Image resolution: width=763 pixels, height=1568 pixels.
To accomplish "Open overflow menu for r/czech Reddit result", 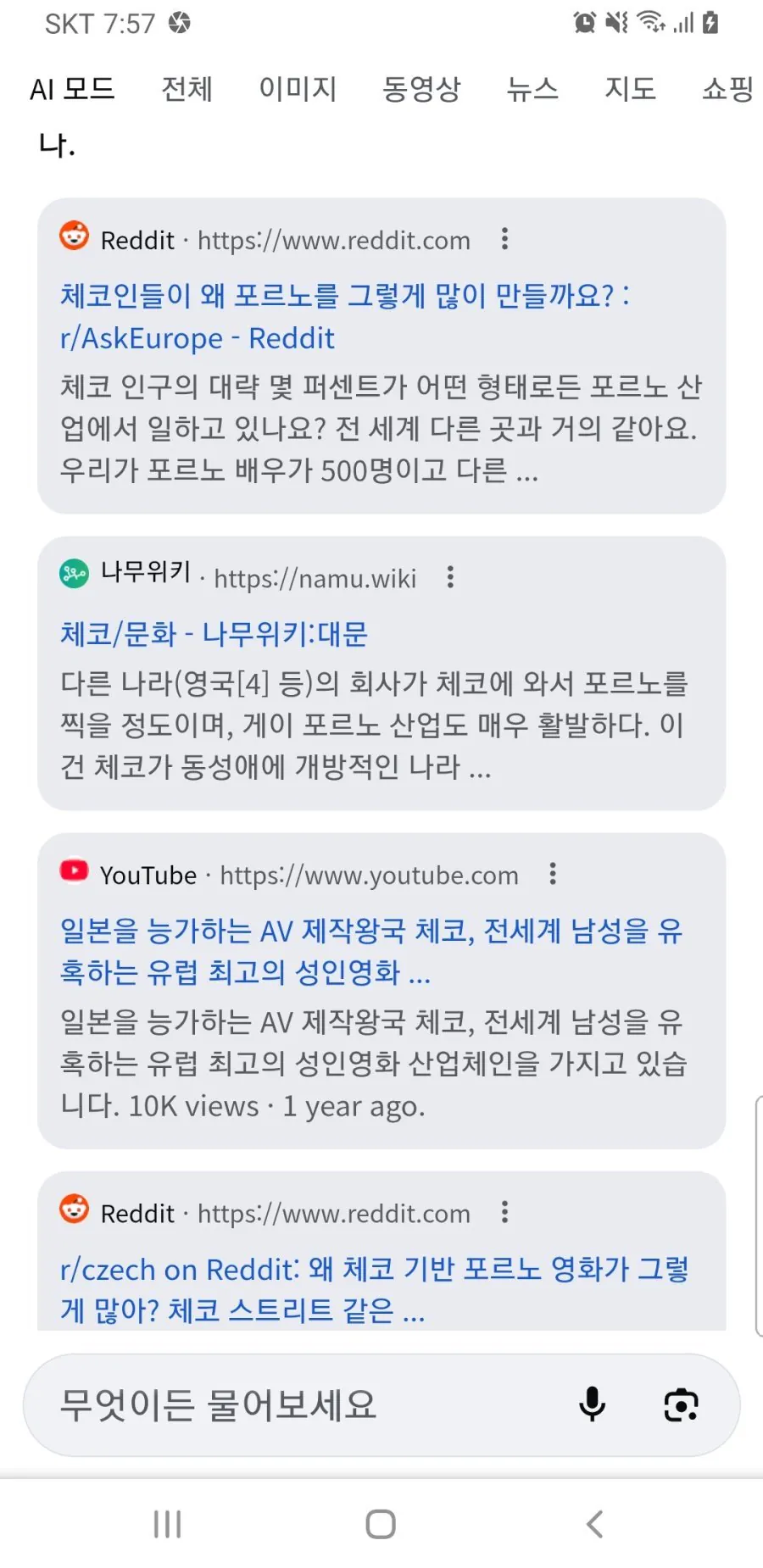I will (x=504, y=1212).
